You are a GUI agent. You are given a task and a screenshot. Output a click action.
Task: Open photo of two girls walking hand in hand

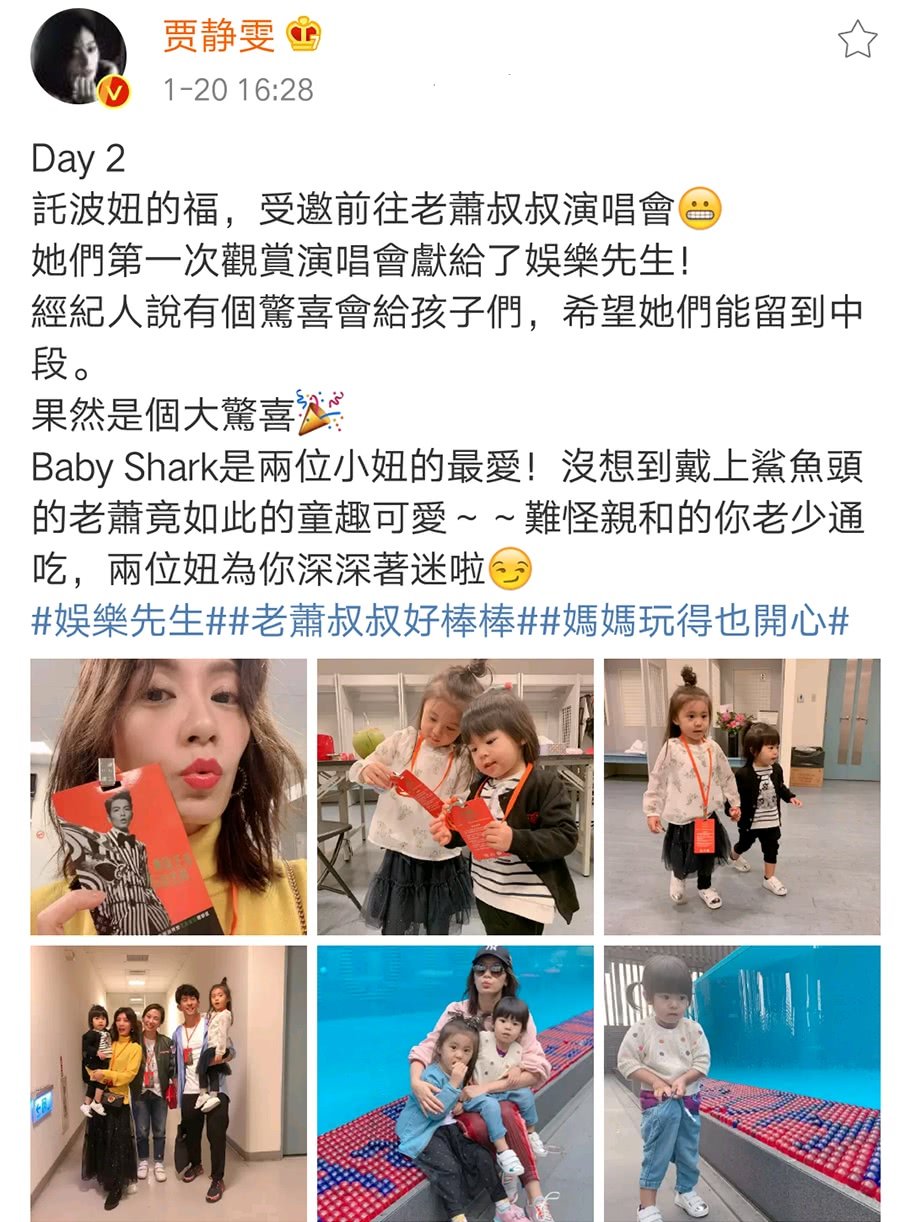742,797
